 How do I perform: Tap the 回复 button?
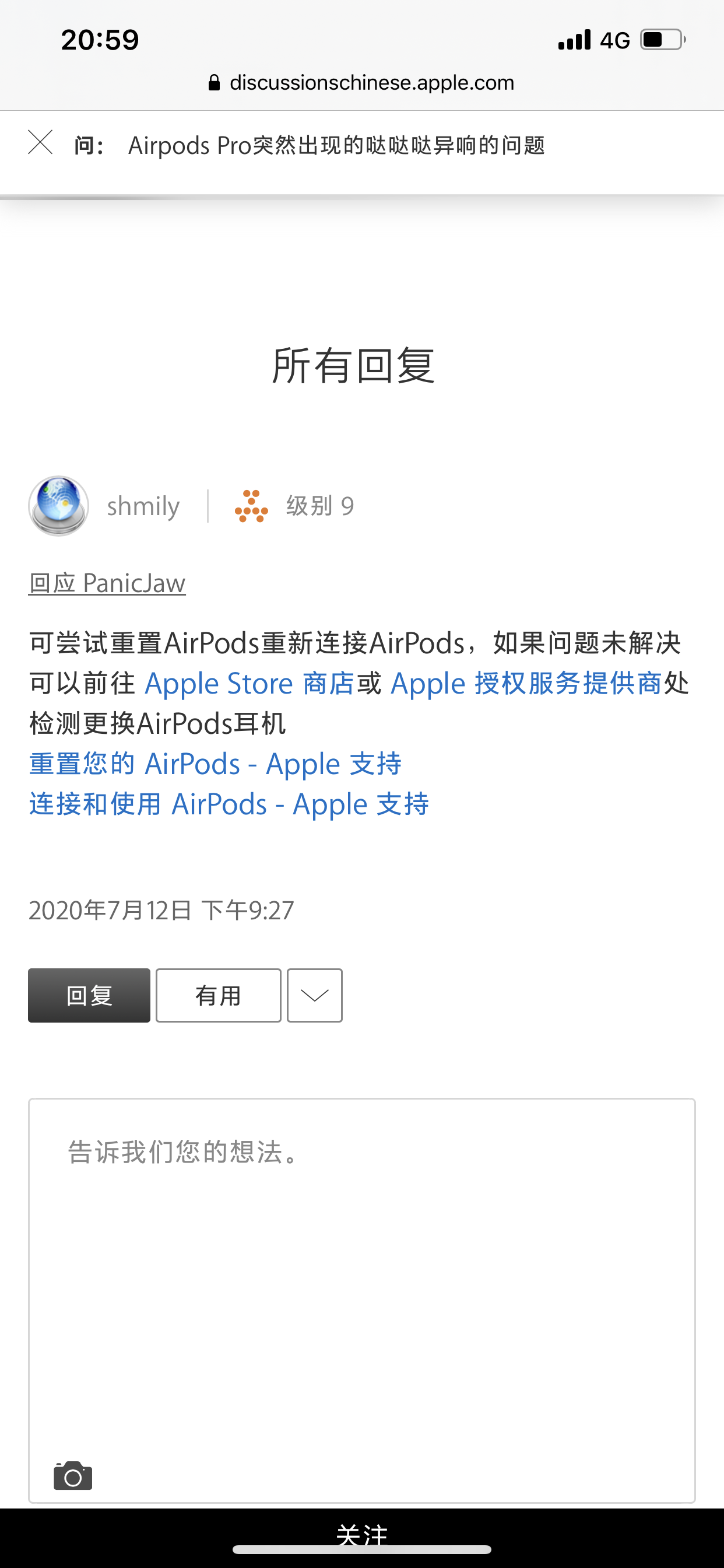89,995
